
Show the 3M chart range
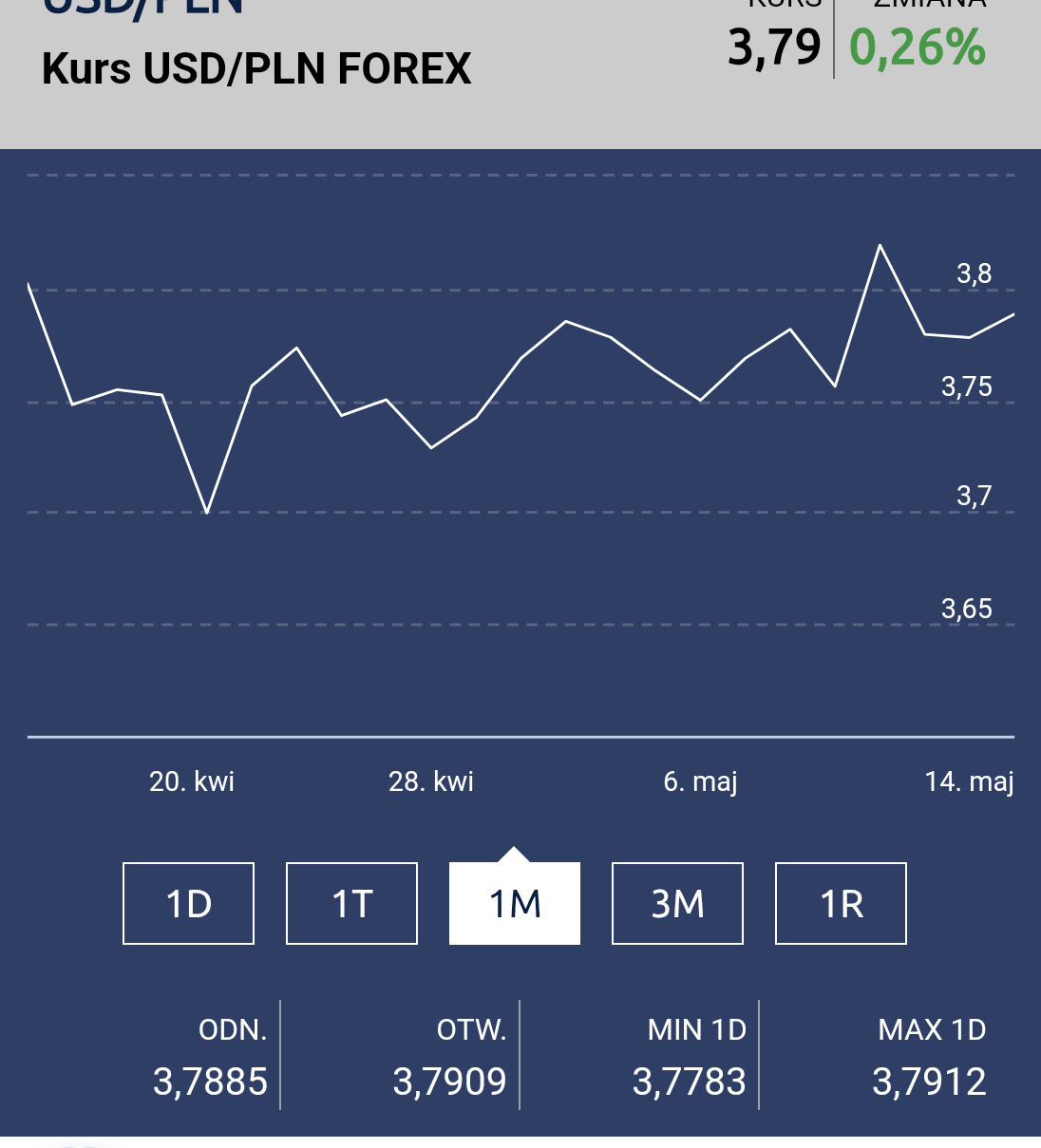pos(677,903)
